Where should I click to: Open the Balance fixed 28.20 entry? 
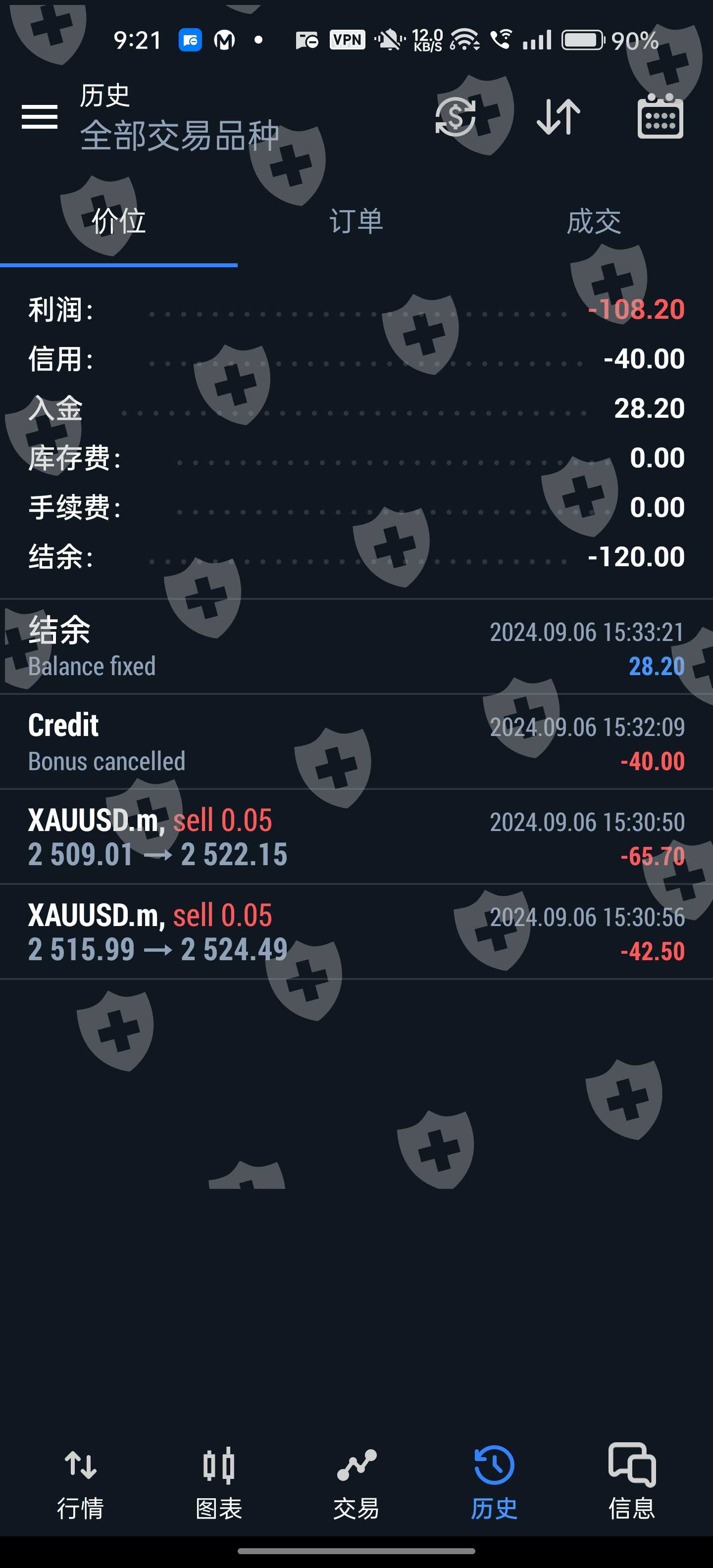point(356,648)
